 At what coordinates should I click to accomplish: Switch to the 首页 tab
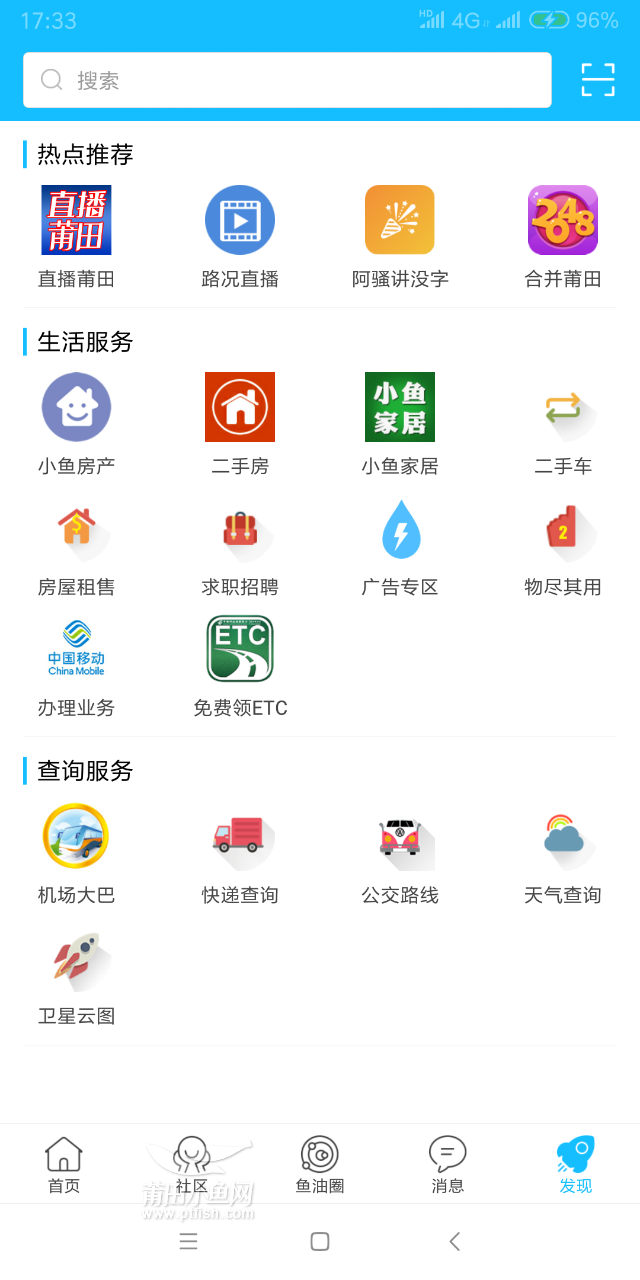[64, 1165]
